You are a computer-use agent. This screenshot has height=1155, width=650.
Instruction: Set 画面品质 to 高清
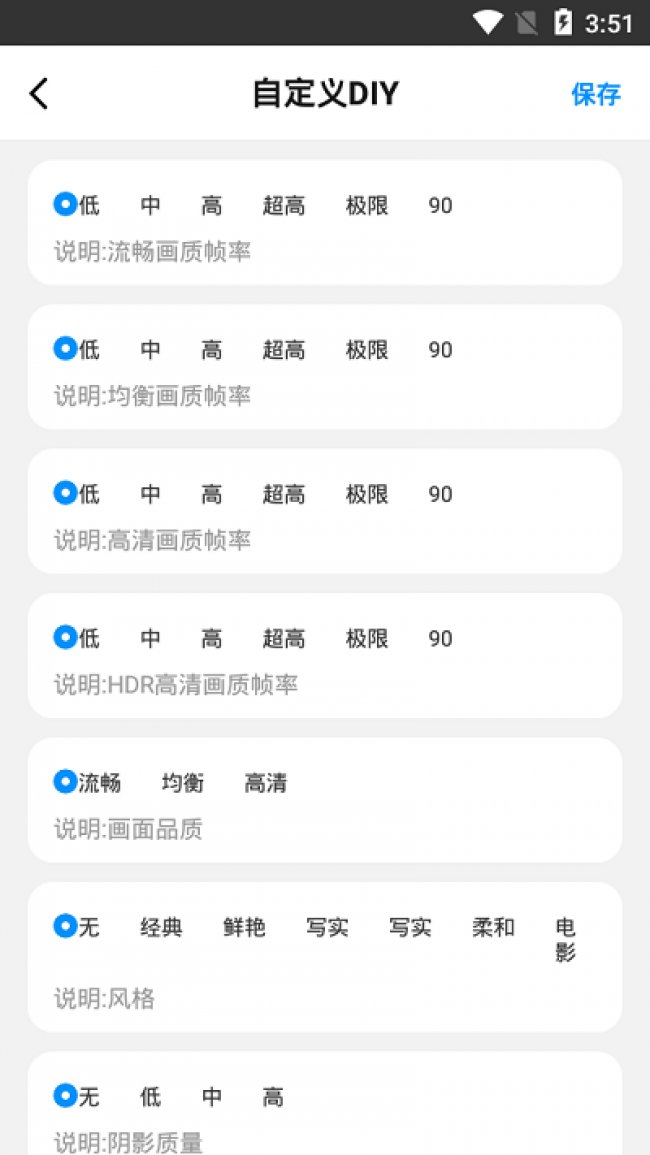[265, 783]
